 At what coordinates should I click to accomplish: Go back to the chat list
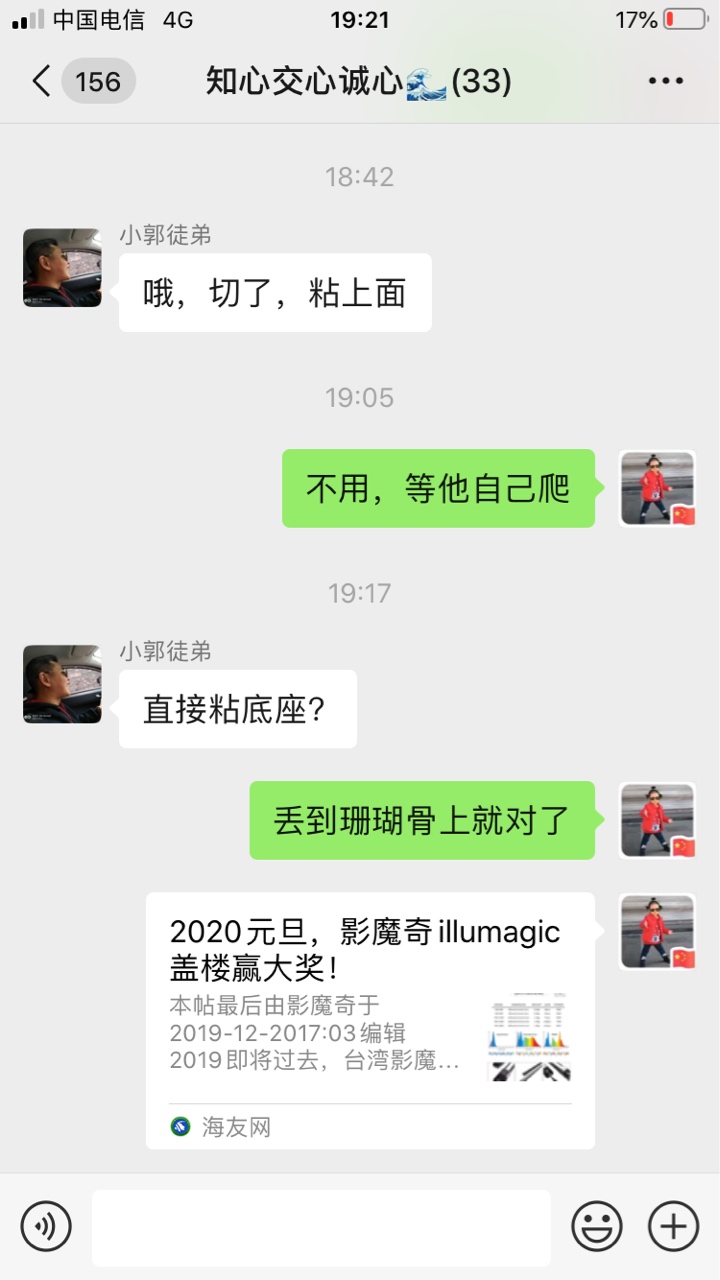[42, 81]
